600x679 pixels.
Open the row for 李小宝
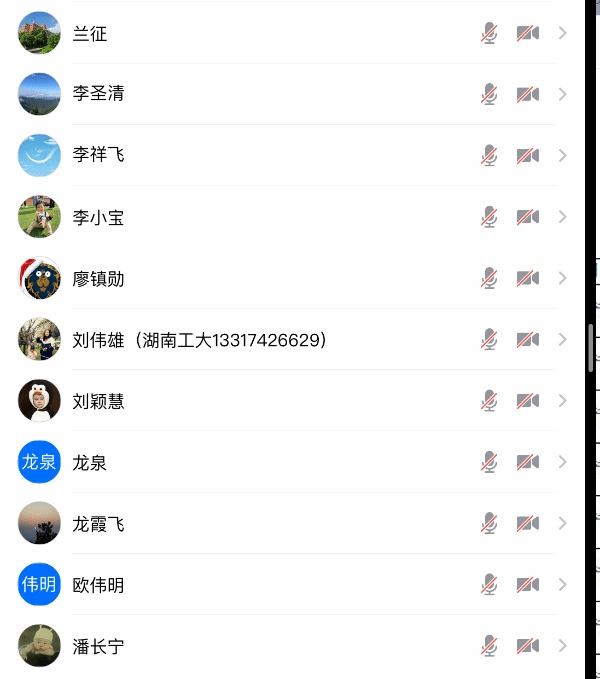[98, 217]
